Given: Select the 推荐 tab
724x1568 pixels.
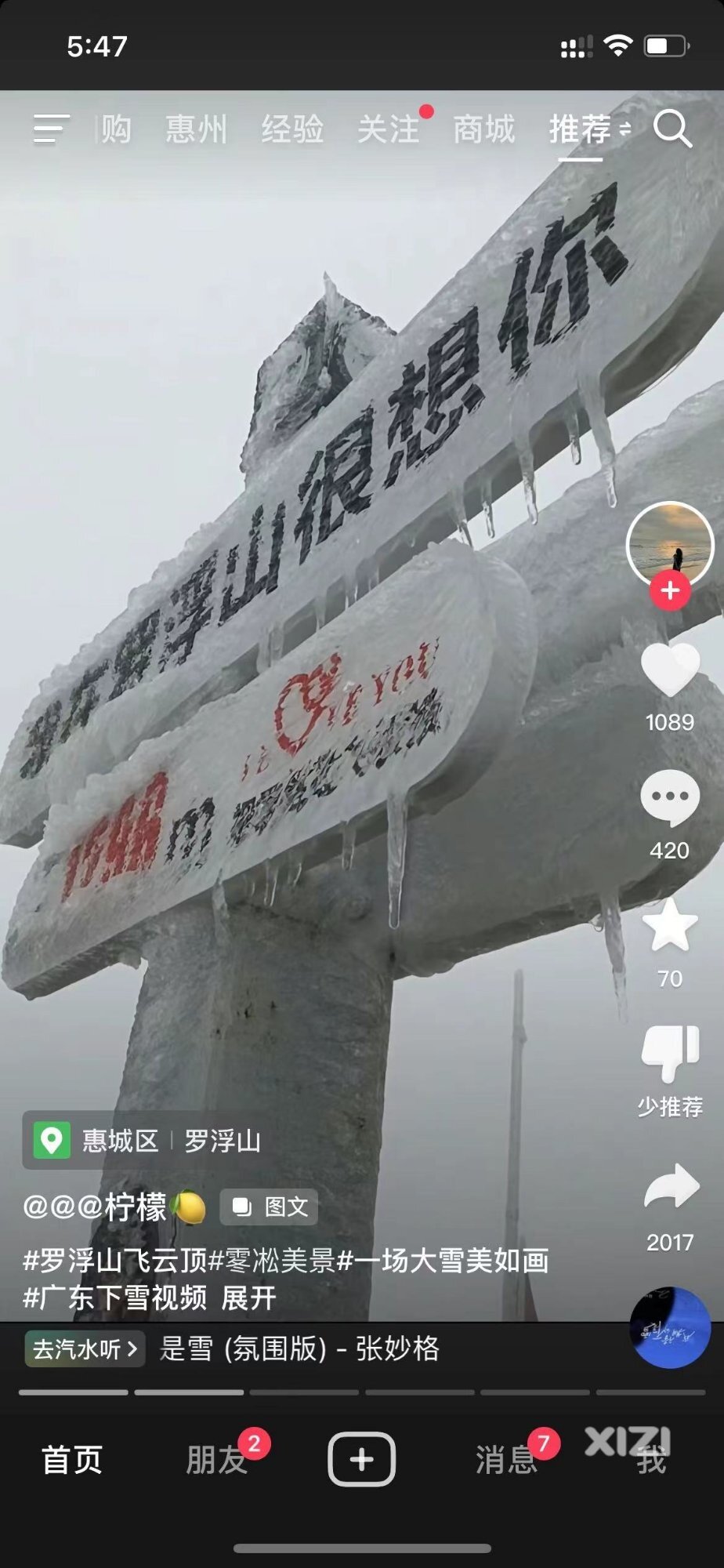Looking at the screenshot, I should [581, 129].
